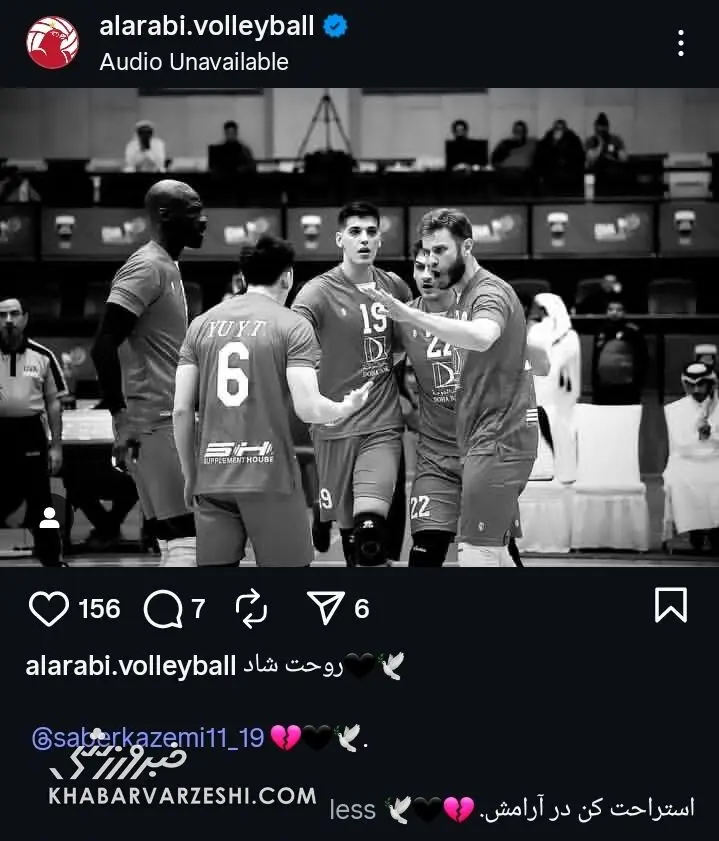The image size is (719, 841).
Task: Open comments on this post
Action: pyautogui.click(x=163, y=608)
